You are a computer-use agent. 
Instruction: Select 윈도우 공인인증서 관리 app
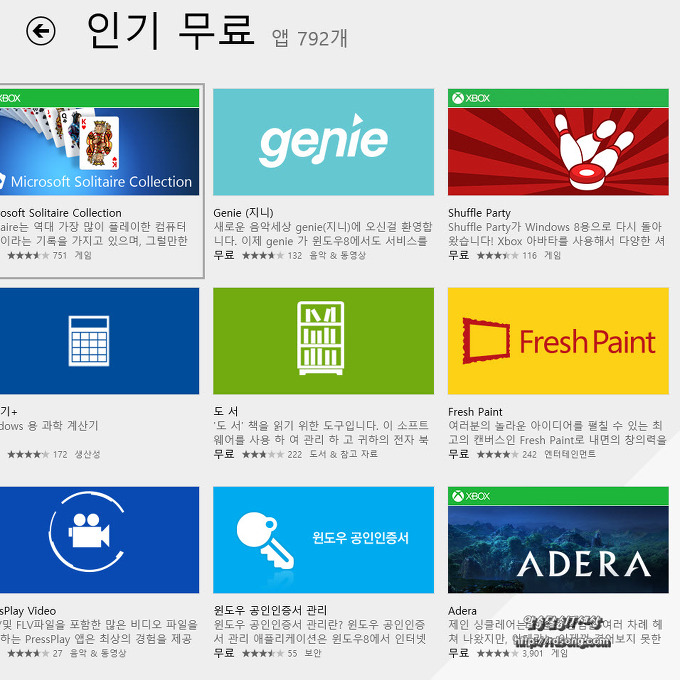point(323,540)
